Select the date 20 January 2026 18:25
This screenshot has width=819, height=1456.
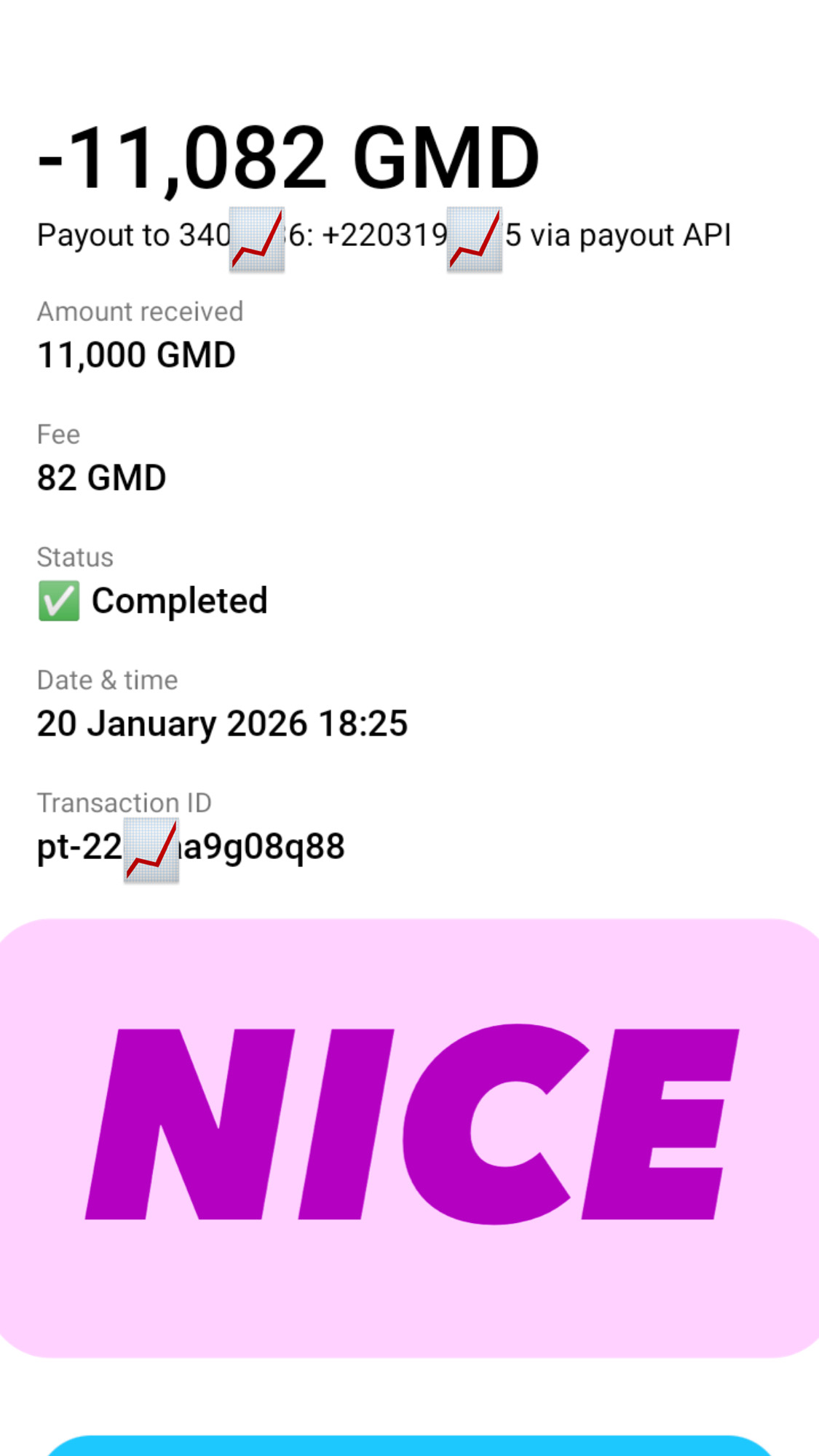point(223,723)
